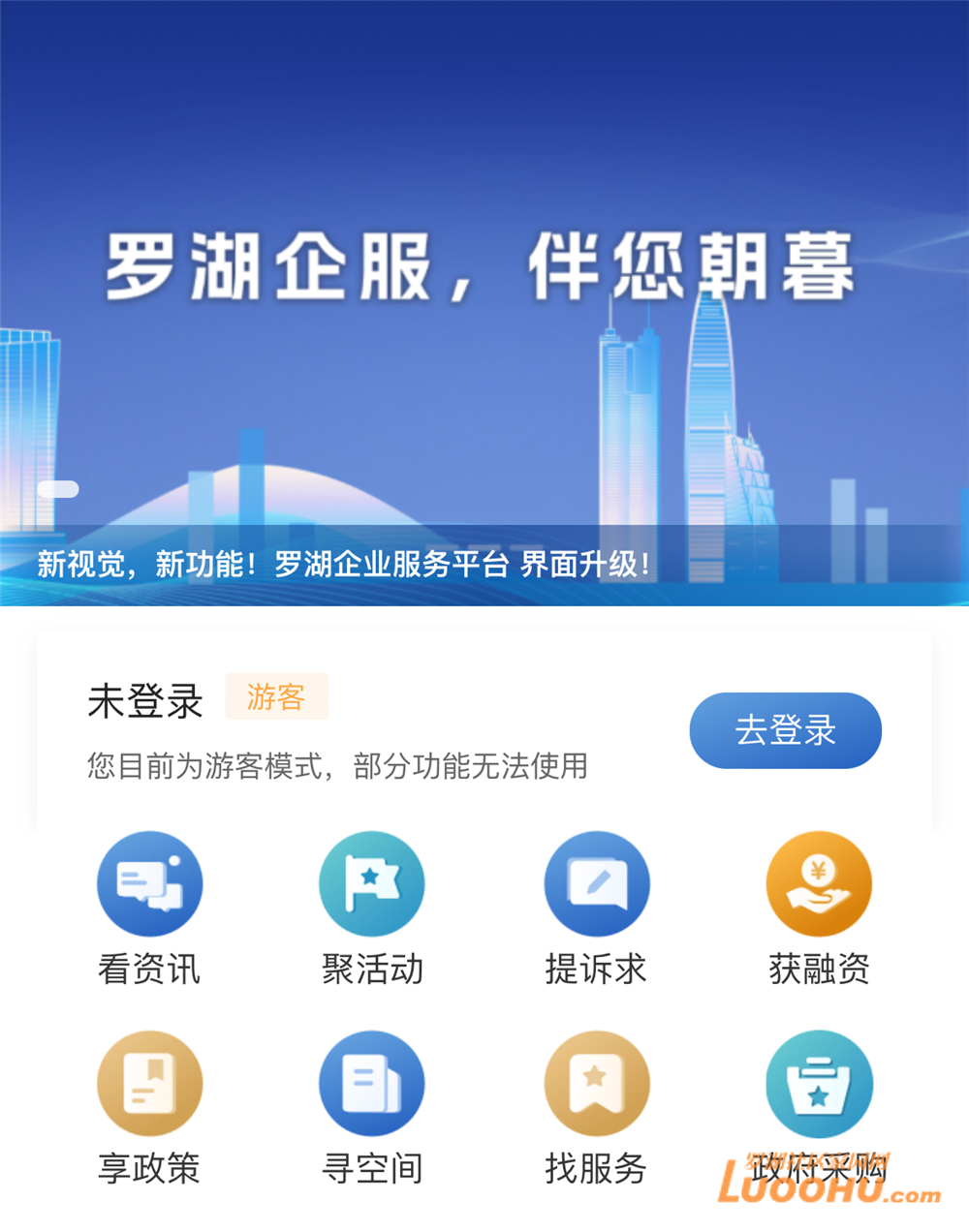Tap the 去登录 login button

(x=785, y=730)
